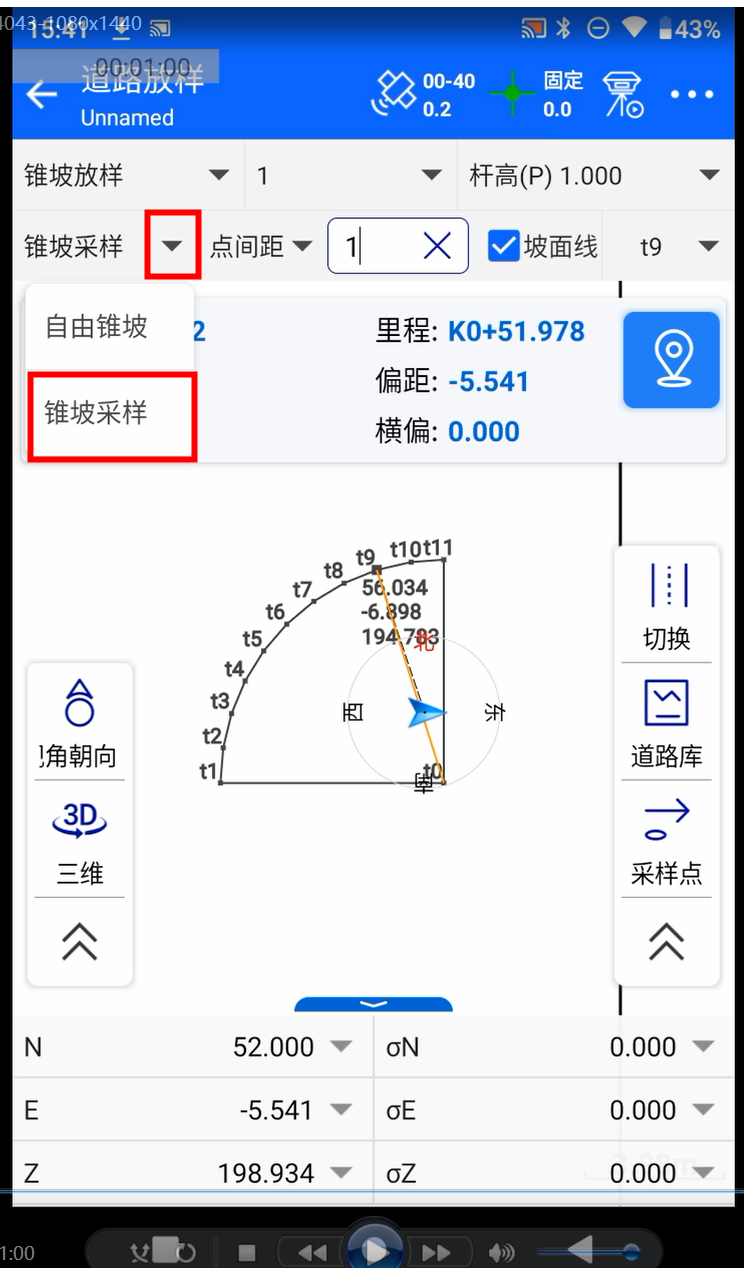Toggle the 坡面线 checkbox
The width and height of the screenshot is (744, 1268).
(504, 246)
